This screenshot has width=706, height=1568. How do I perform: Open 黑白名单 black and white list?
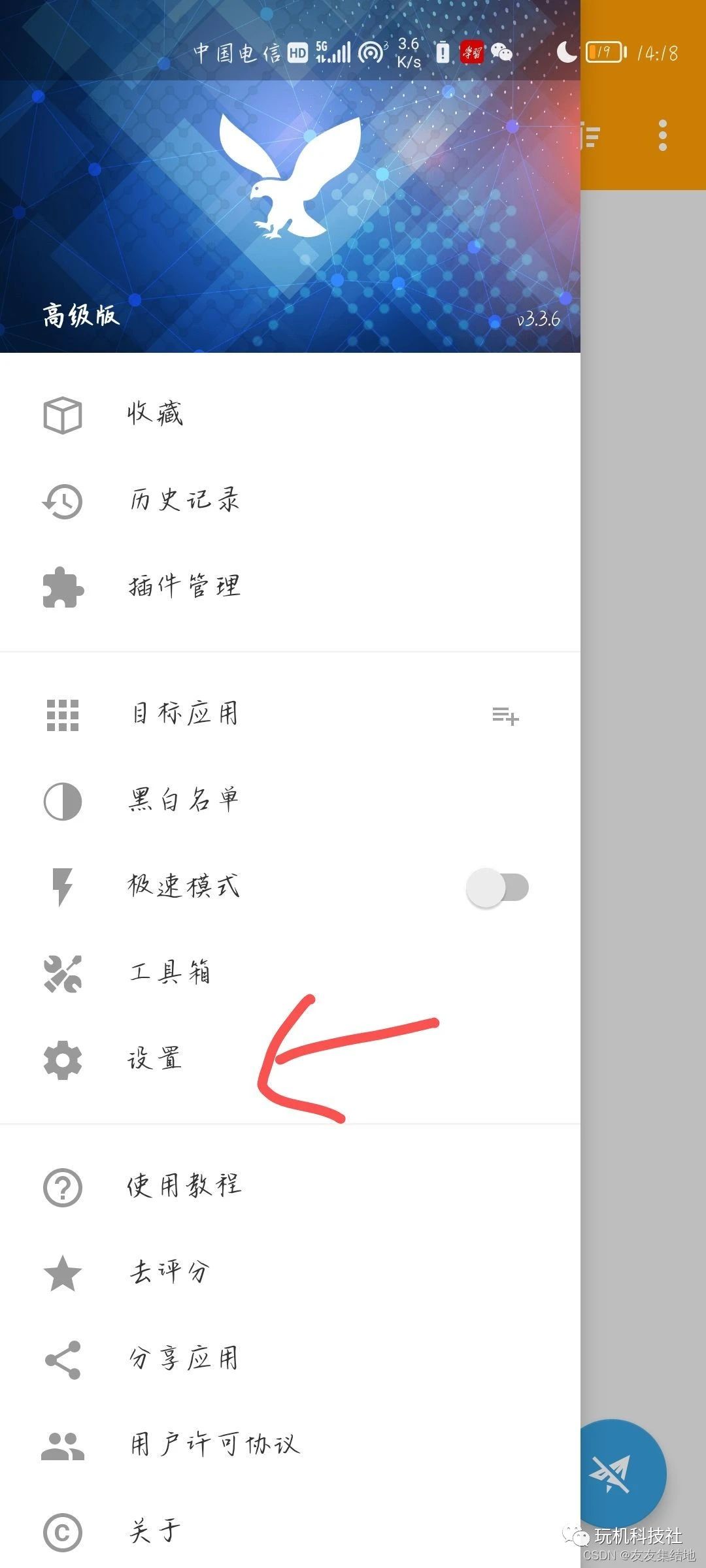click(x=290, y=801)
